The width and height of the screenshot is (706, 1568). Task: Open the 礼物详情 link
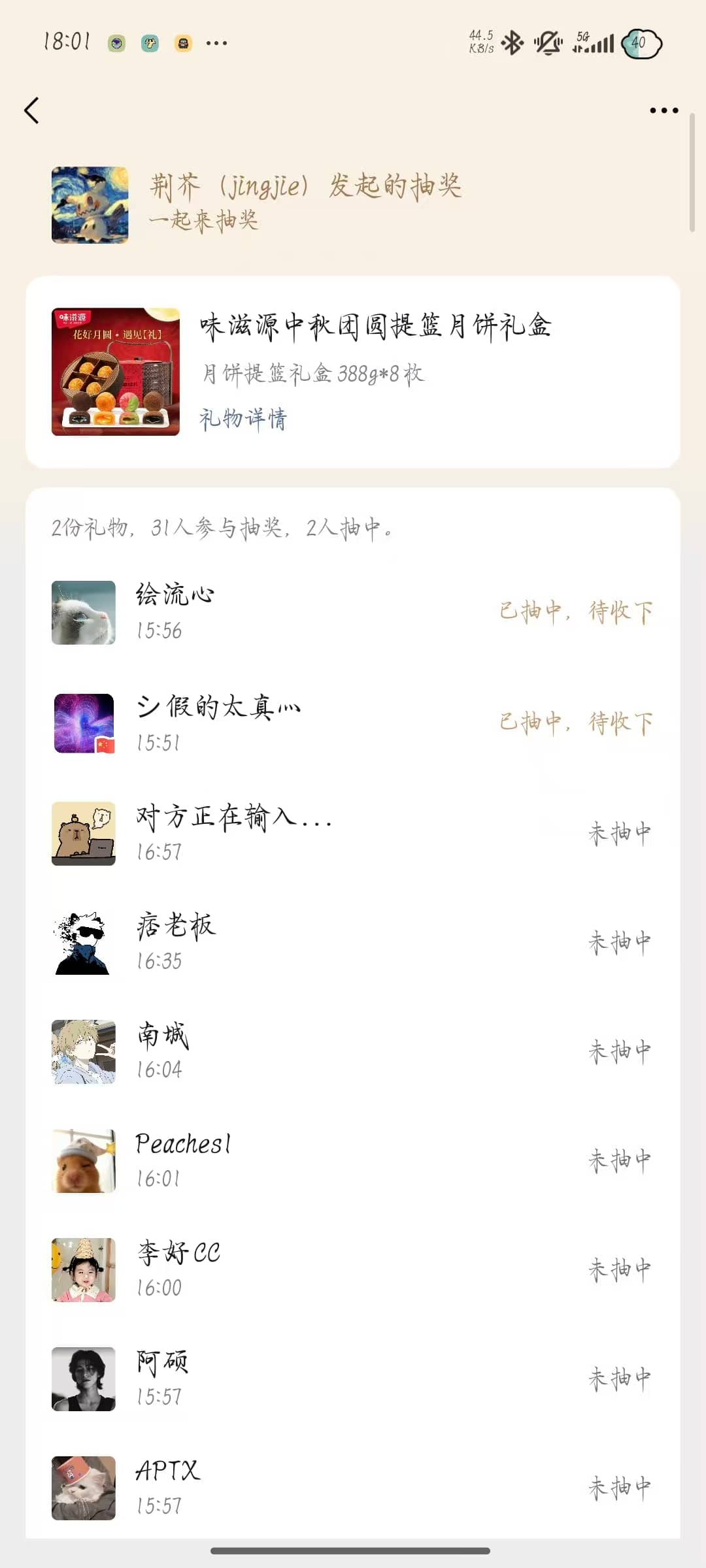point(243,419)
